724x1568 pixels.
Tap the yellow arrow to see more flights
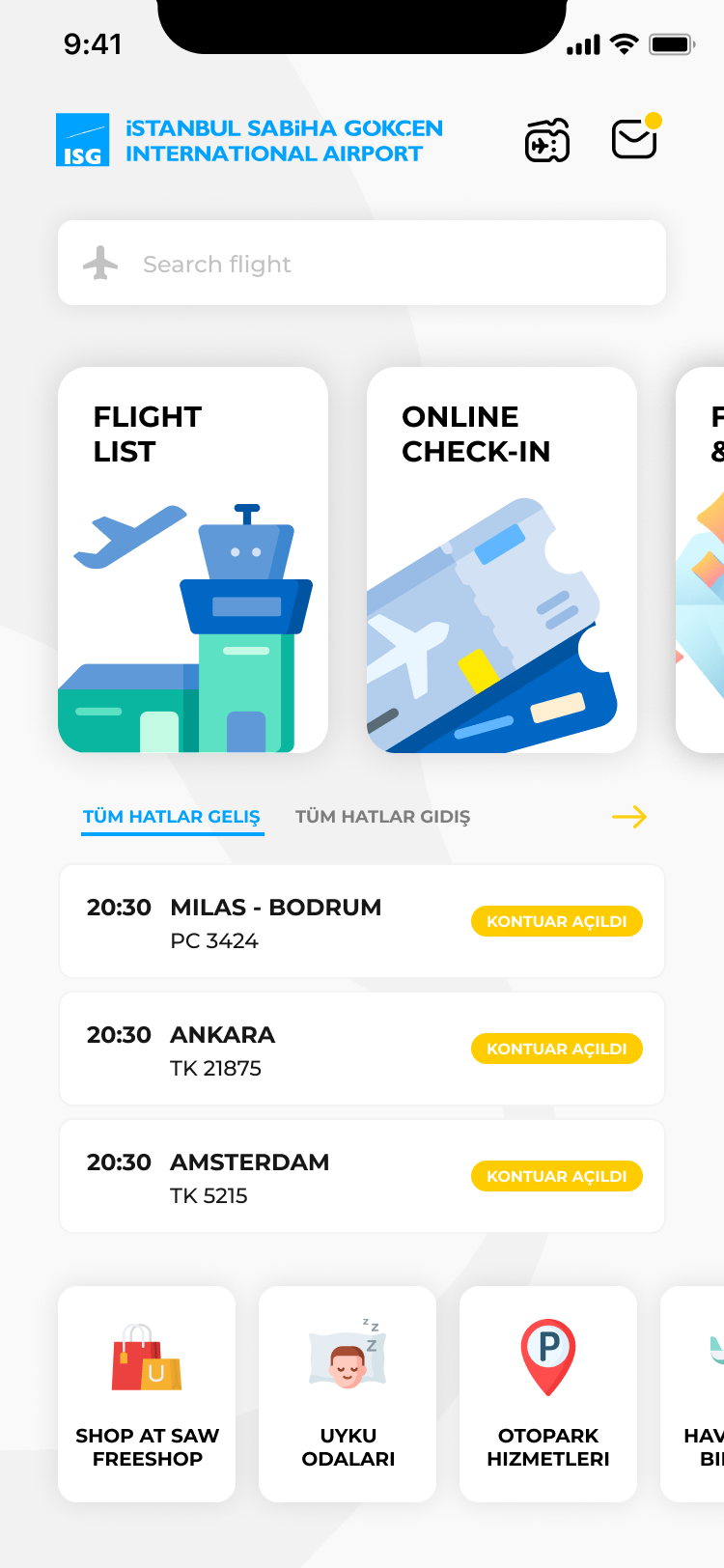click(629, 817)
